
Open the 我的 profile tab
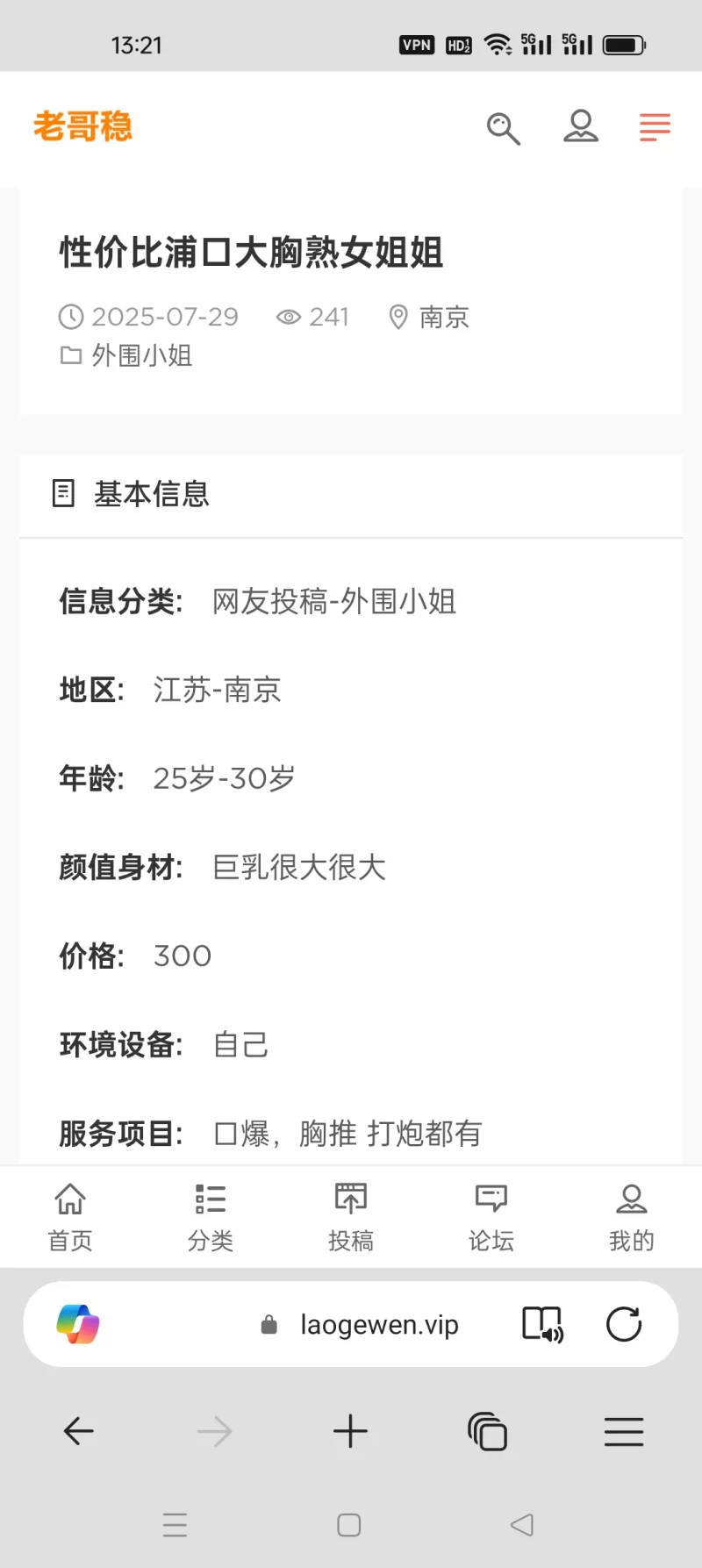pyautogui.click(x=631, y=1217)
